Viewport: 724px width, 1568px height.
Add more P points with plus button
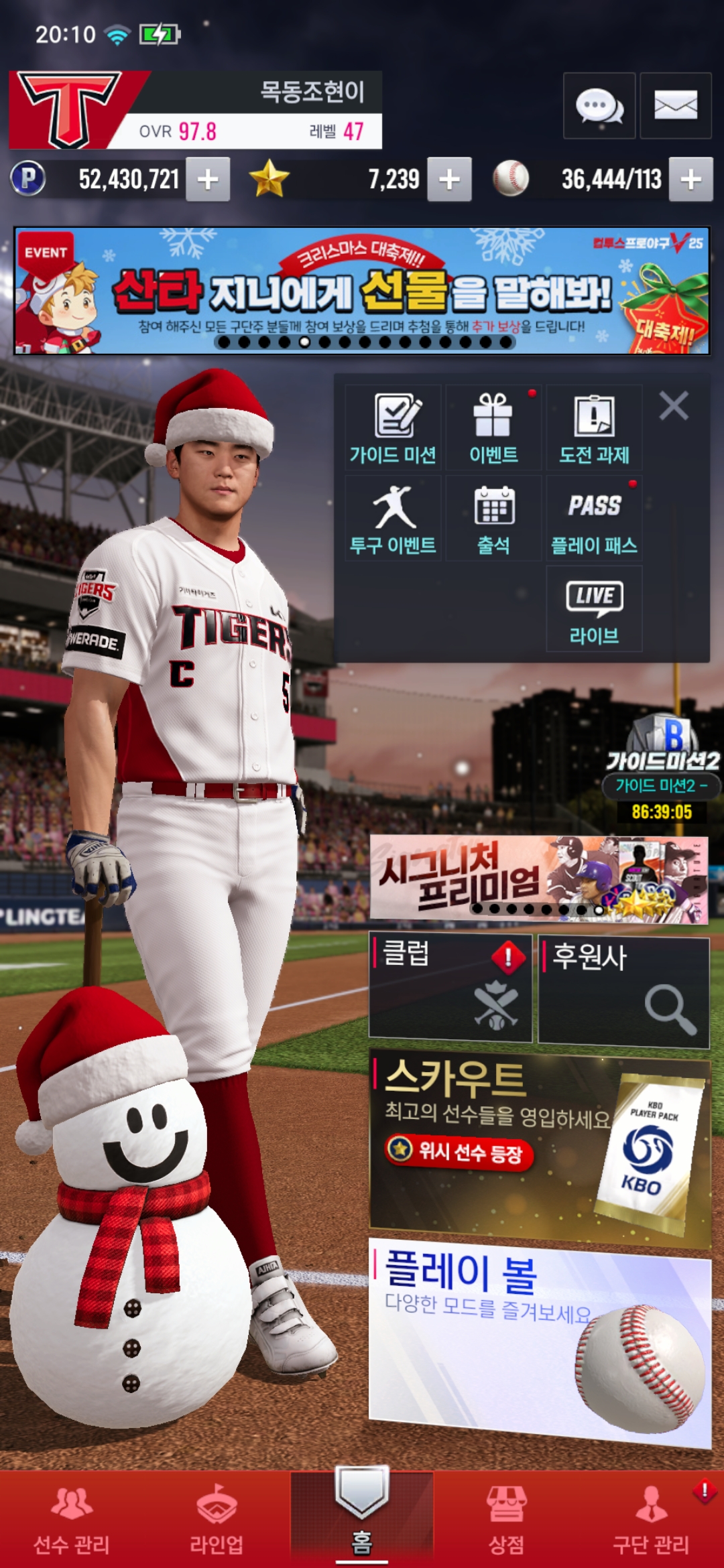208,180
